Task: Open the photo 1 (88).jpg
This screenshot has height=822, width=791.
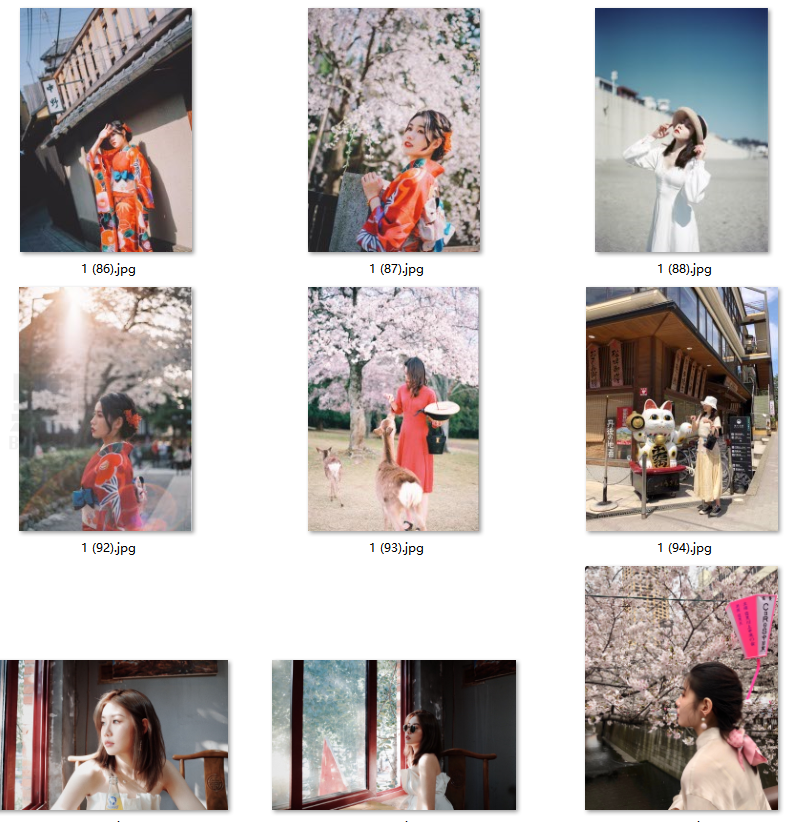Action: click(681, 130)
